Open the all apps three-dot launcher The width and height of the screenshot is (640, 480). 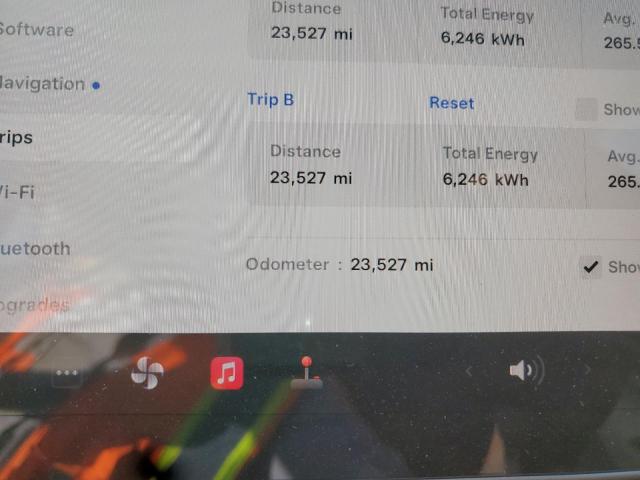[67, 374]
